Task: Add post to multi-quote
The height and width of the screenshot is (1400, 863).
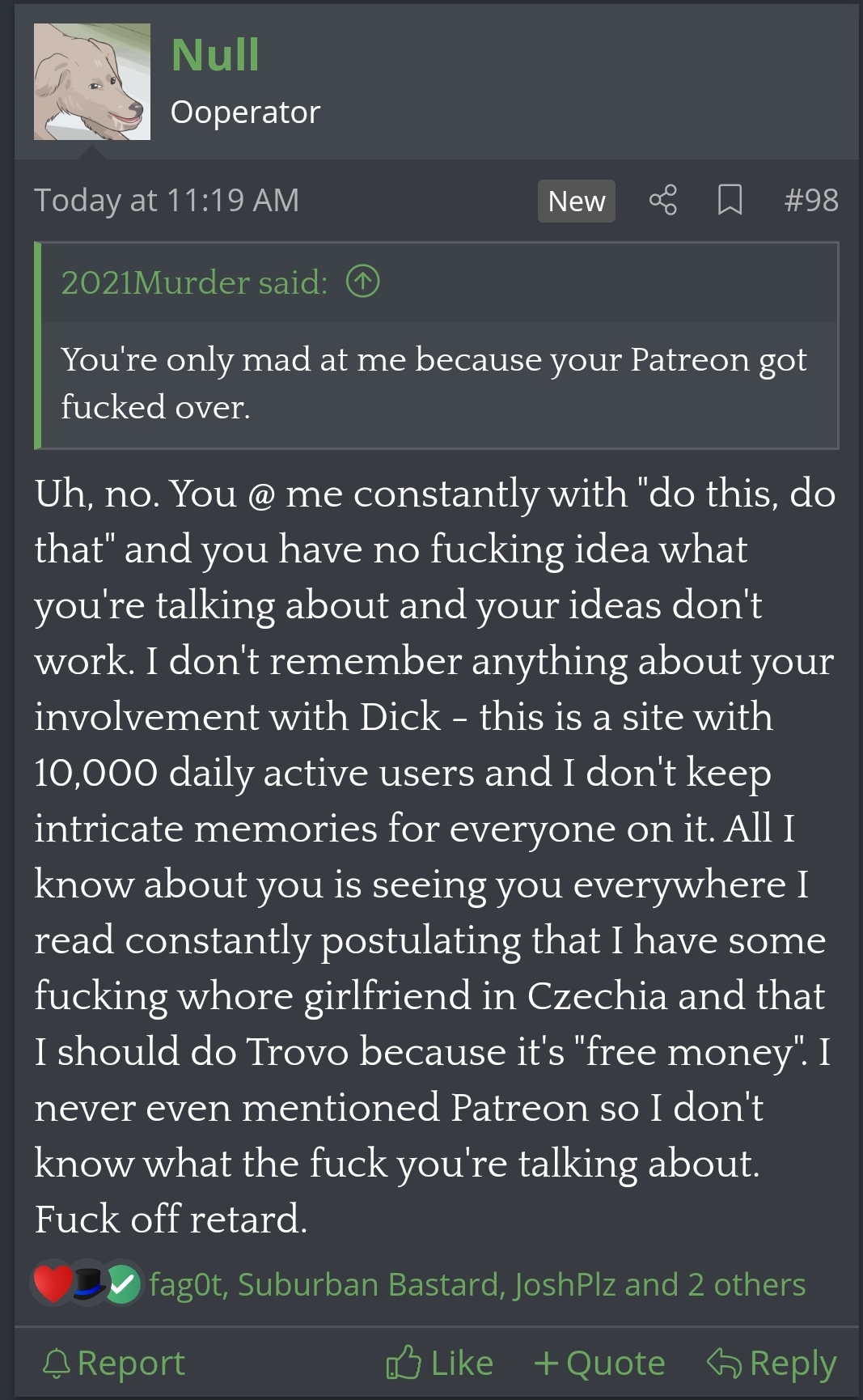Action: 599,1363
